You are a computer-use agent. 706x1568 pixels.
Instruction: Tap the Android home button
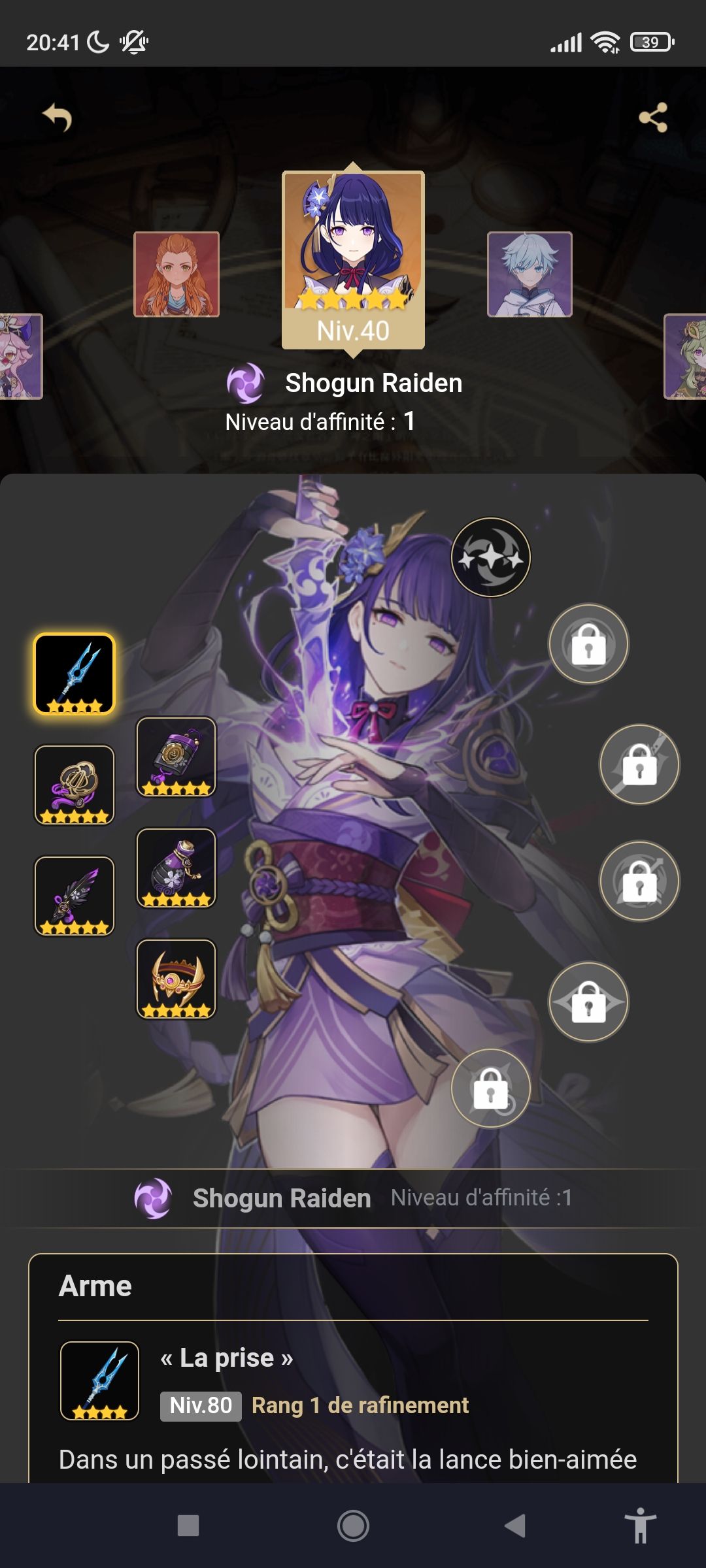point(353,1526)
